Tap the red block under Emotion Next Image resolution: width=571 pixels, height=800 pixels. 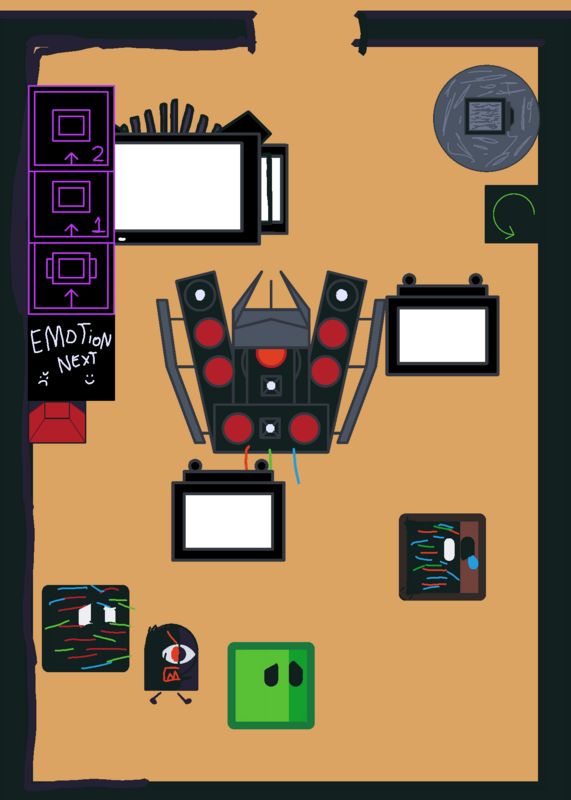tap(57, 422)
